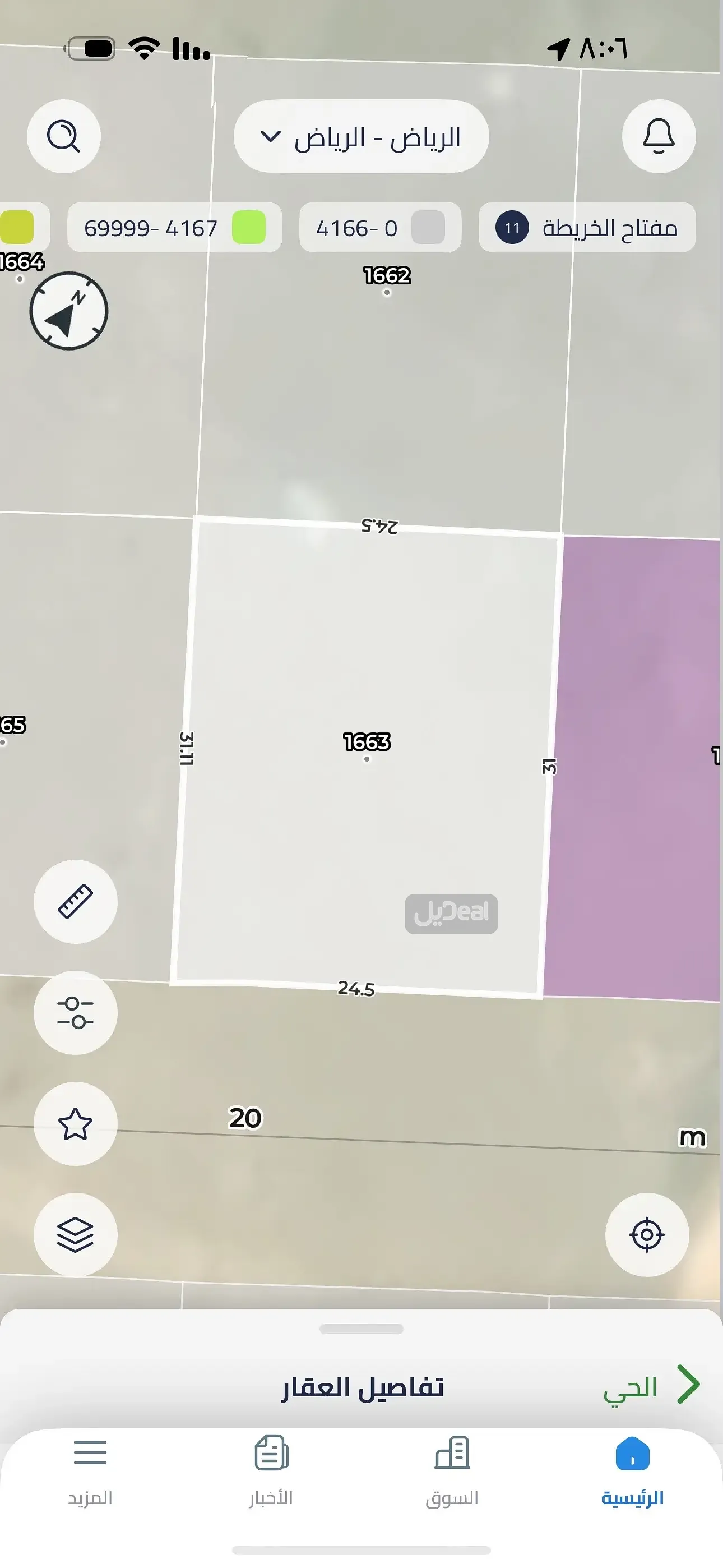The image size is (723, 1568).
Task: Center map on my location
Action: point(647,1234)
